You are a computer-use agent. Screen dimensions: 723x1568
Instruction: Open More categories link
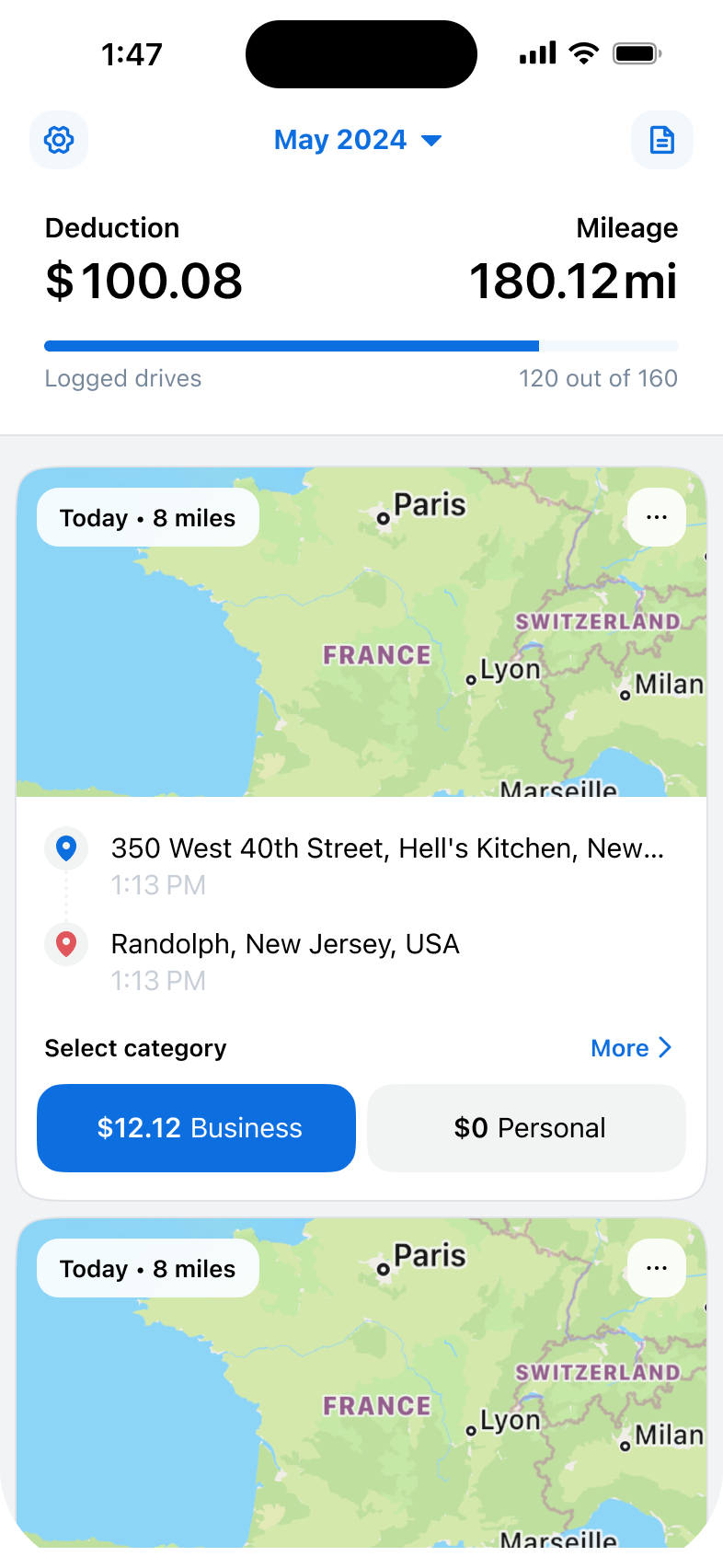(632, 1048)
